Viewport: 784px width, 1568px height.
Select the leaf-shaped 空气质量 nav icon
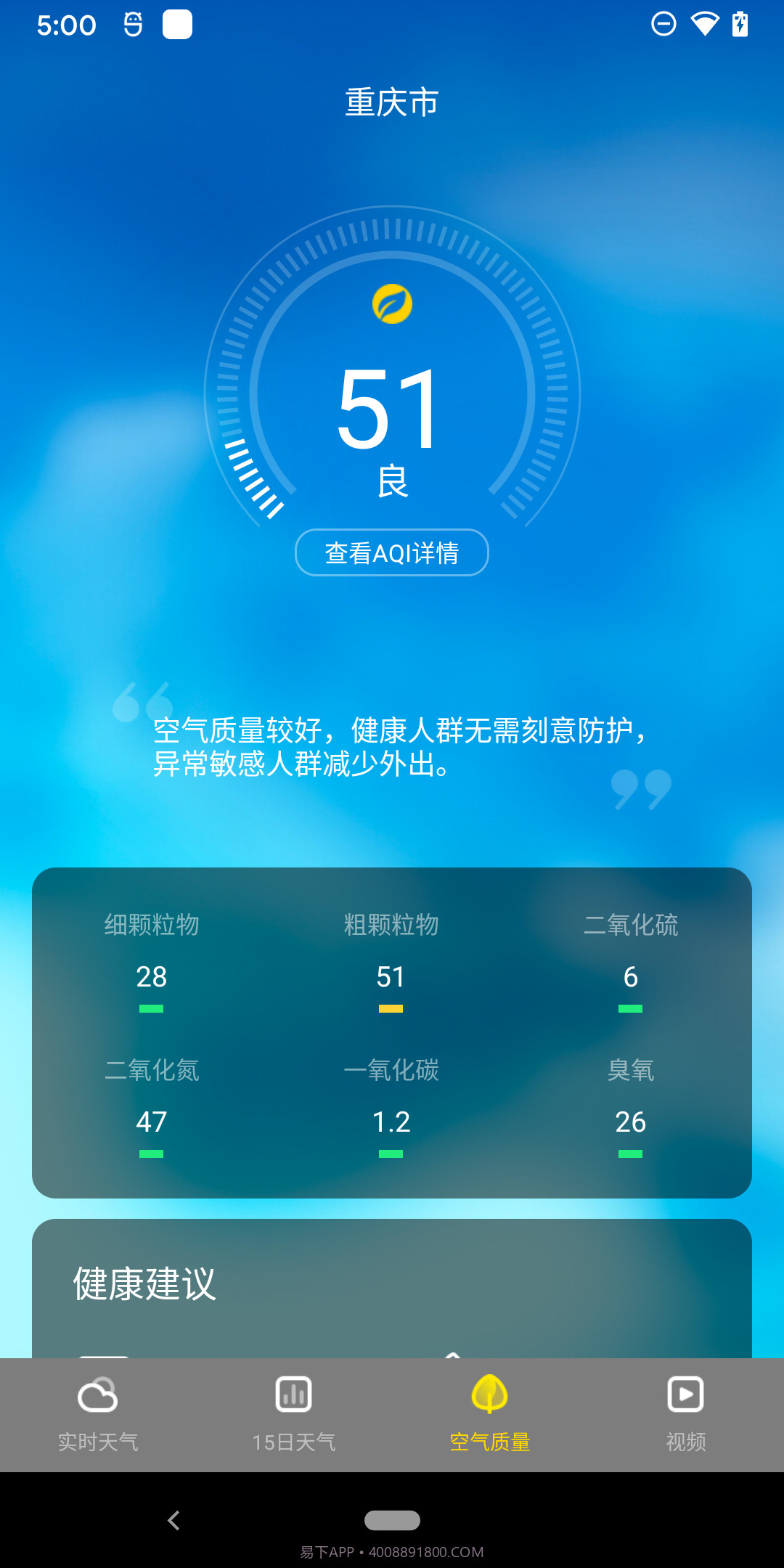click(x=490, y=1394)
